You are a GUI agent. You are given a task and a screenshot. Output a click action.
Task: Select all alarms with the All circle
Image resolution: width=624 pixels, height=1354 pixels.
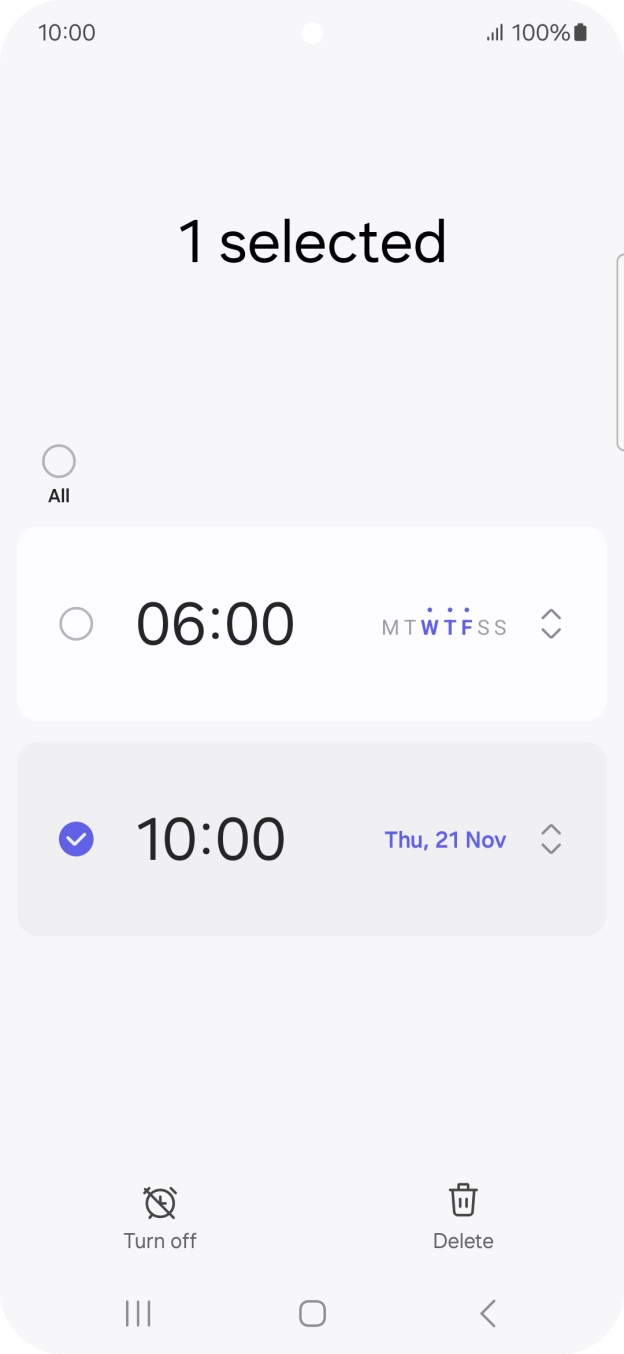pyautogui.click(x=59, y=462)
